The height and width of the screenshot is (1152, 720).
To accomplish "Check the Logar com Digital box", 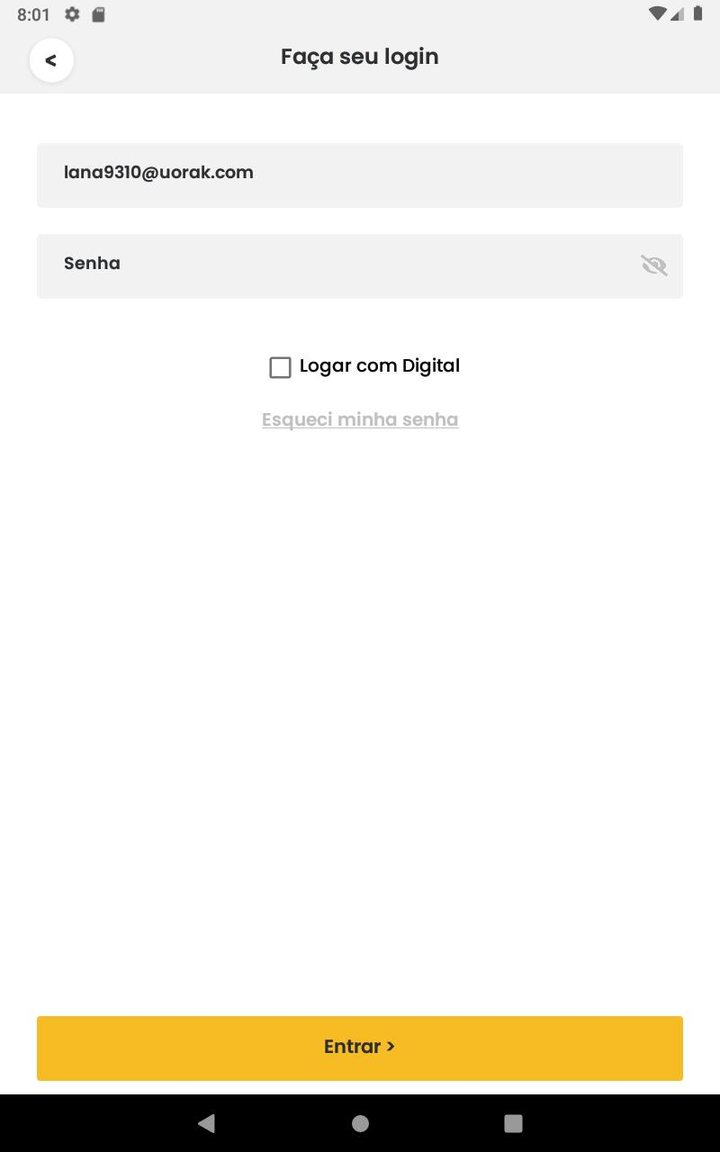I will pyautogui.click(x=280, y=367).
